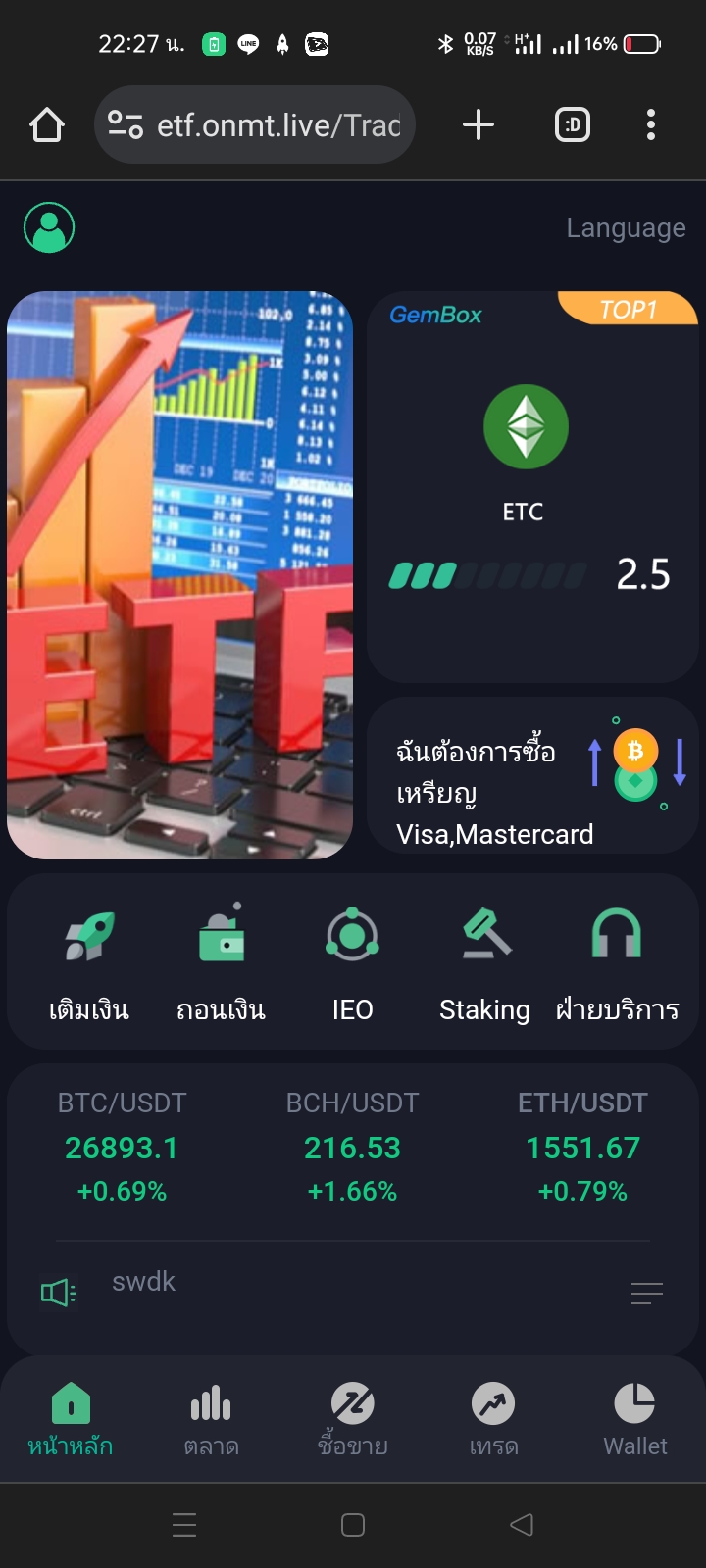Open the ETF banner image
This screenshot has height=1568, width=706.
pos(179,575)
